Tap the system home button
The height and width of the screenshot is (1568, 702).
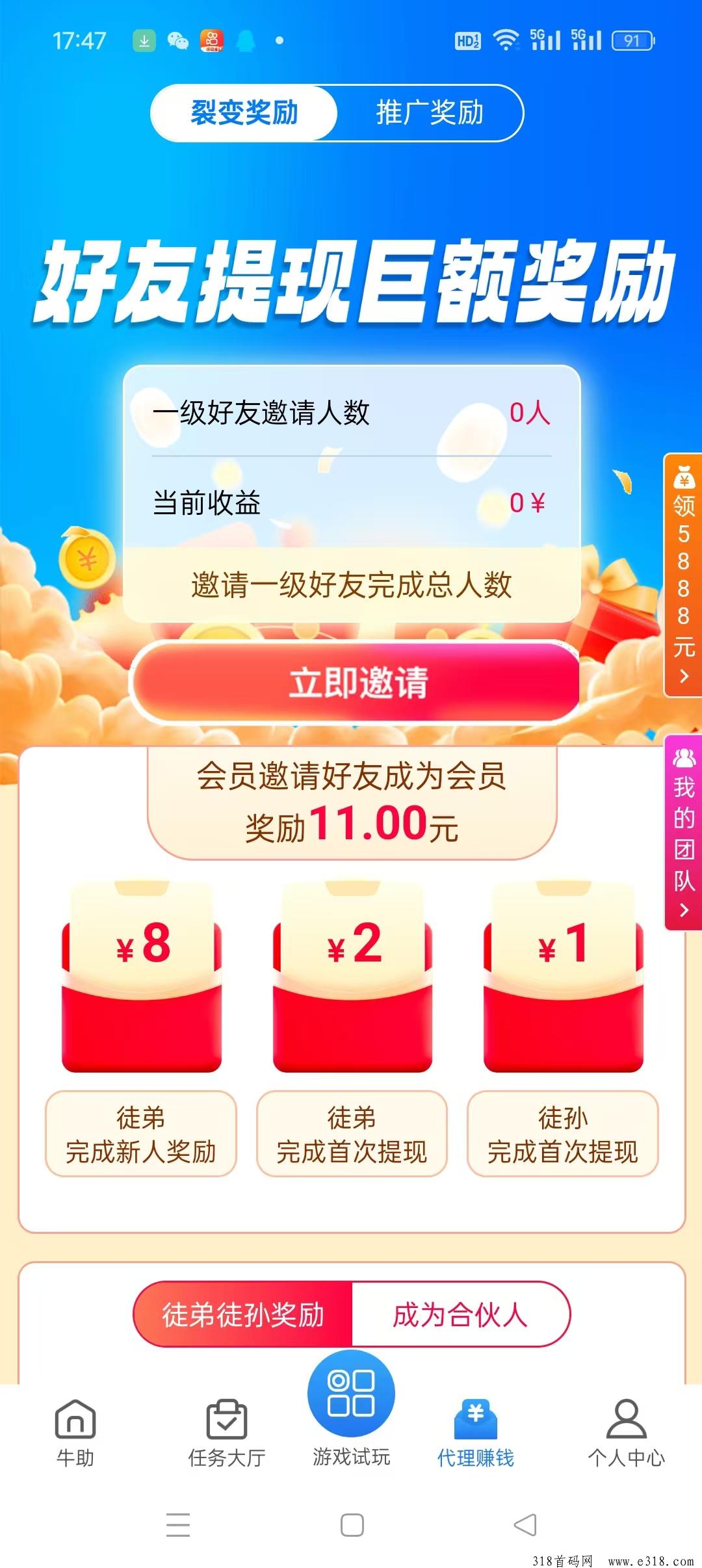click(x=352, y=1524)
